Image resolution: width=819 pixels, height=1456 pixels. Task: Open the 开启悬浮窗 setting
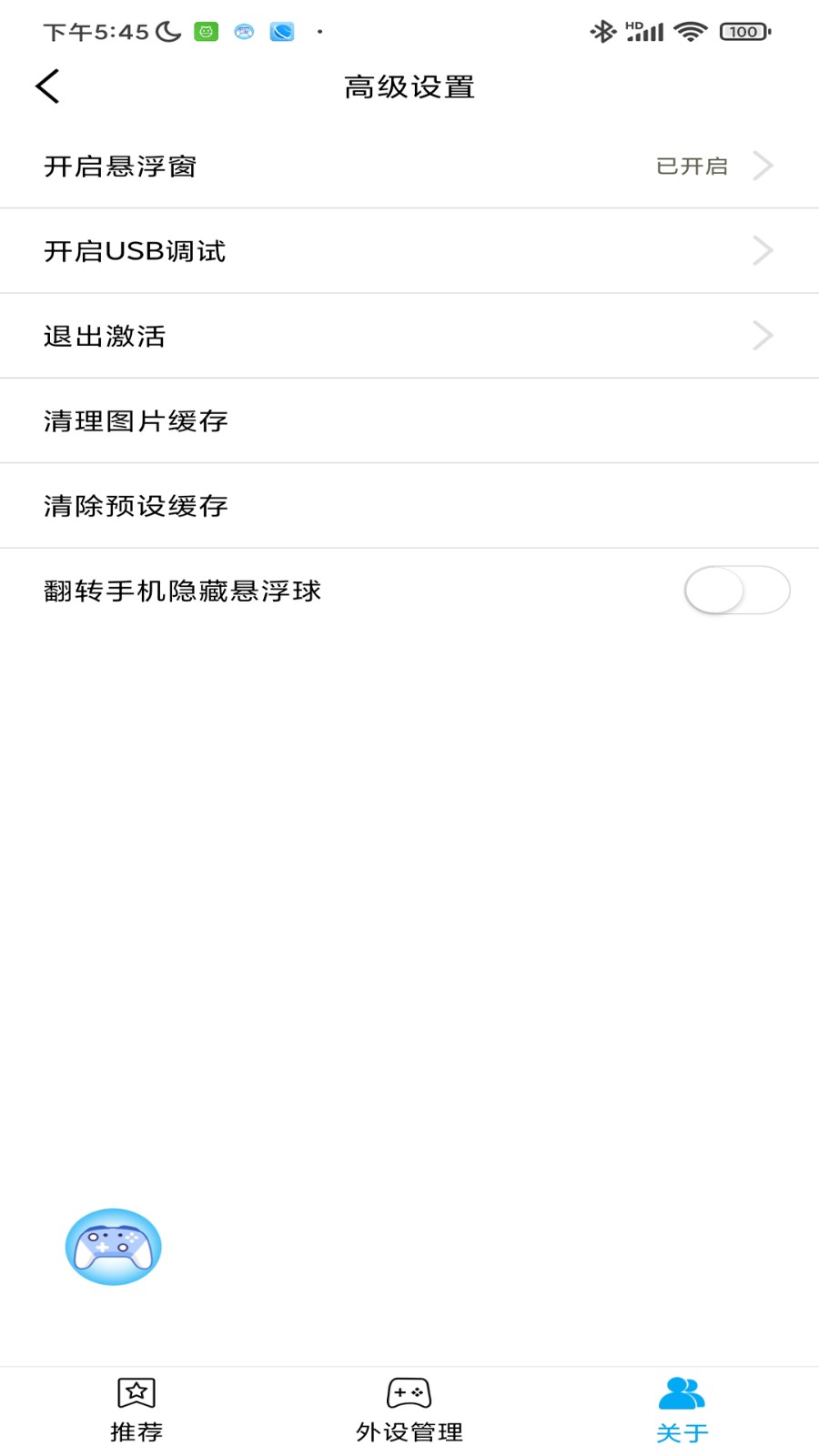[x=409, y=166]
